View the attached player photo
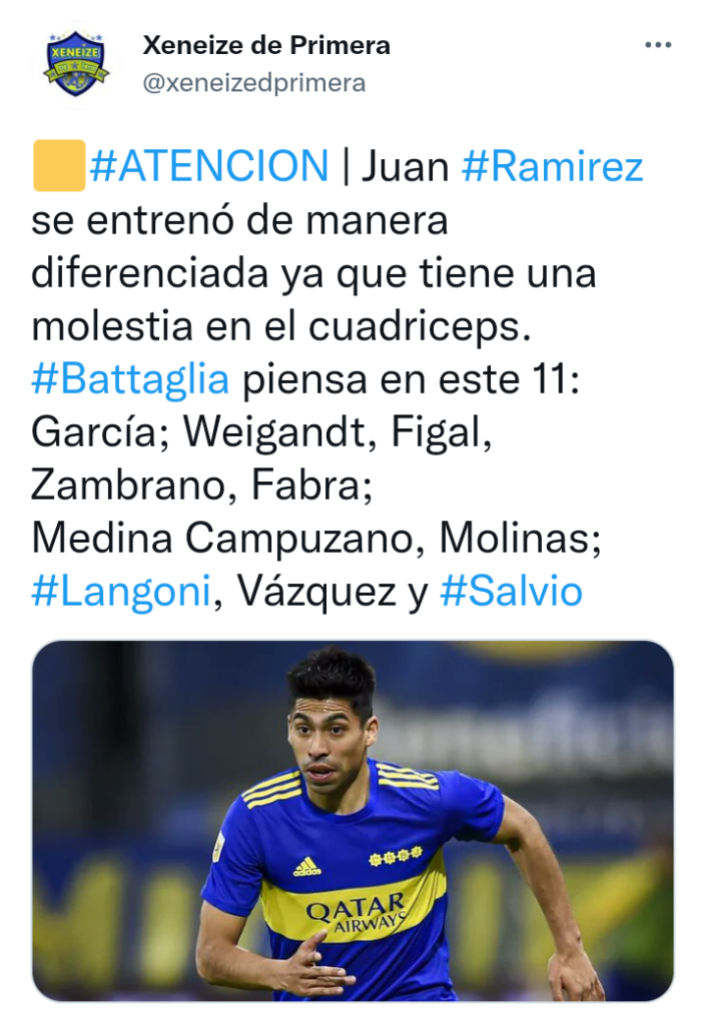Image resolution: width=706 pixels, height=1024 pixels. [352, 820]
